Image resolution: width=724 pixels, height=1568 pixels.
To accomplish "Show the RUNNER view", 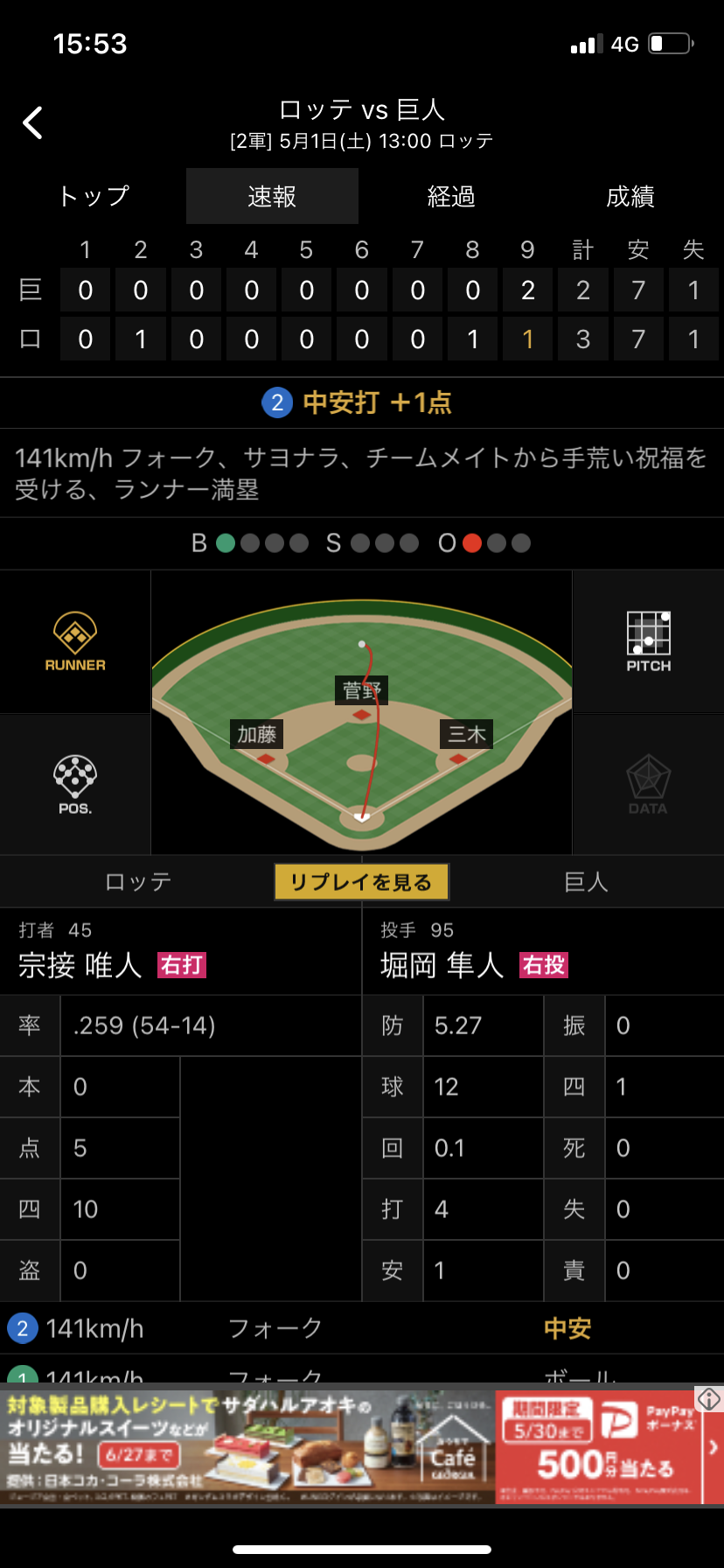I will pos(75,641).
